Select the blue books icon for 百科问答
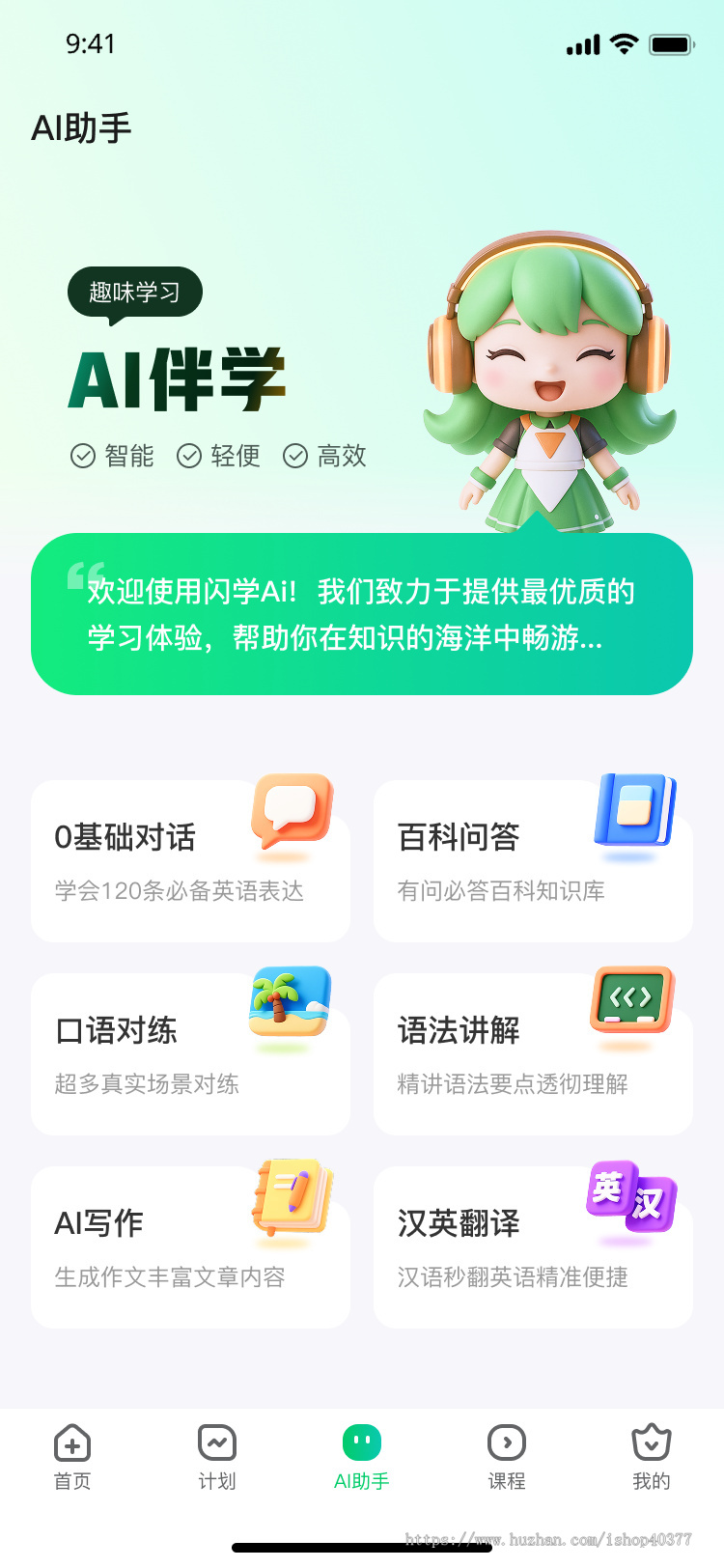The height and width of the screenshot is (1568, 724). 634,811
